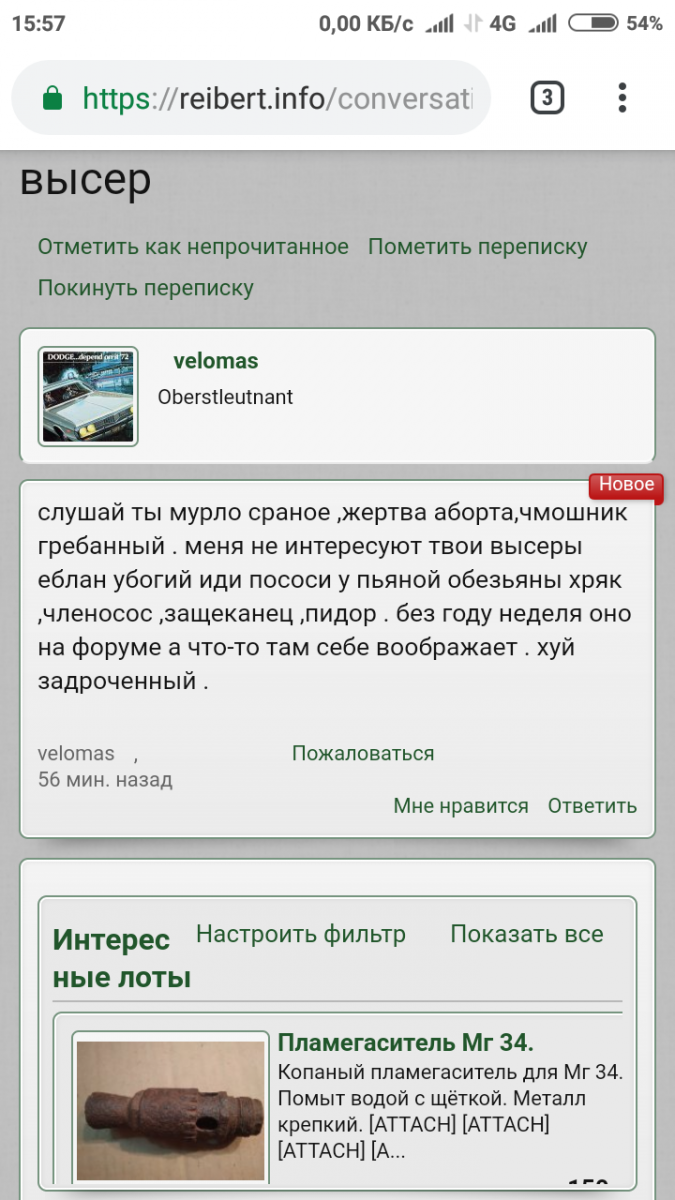The width and height of the screenshot is (675, 1200).
Task: Reply using Ответить link
Action: coord(592,806)
